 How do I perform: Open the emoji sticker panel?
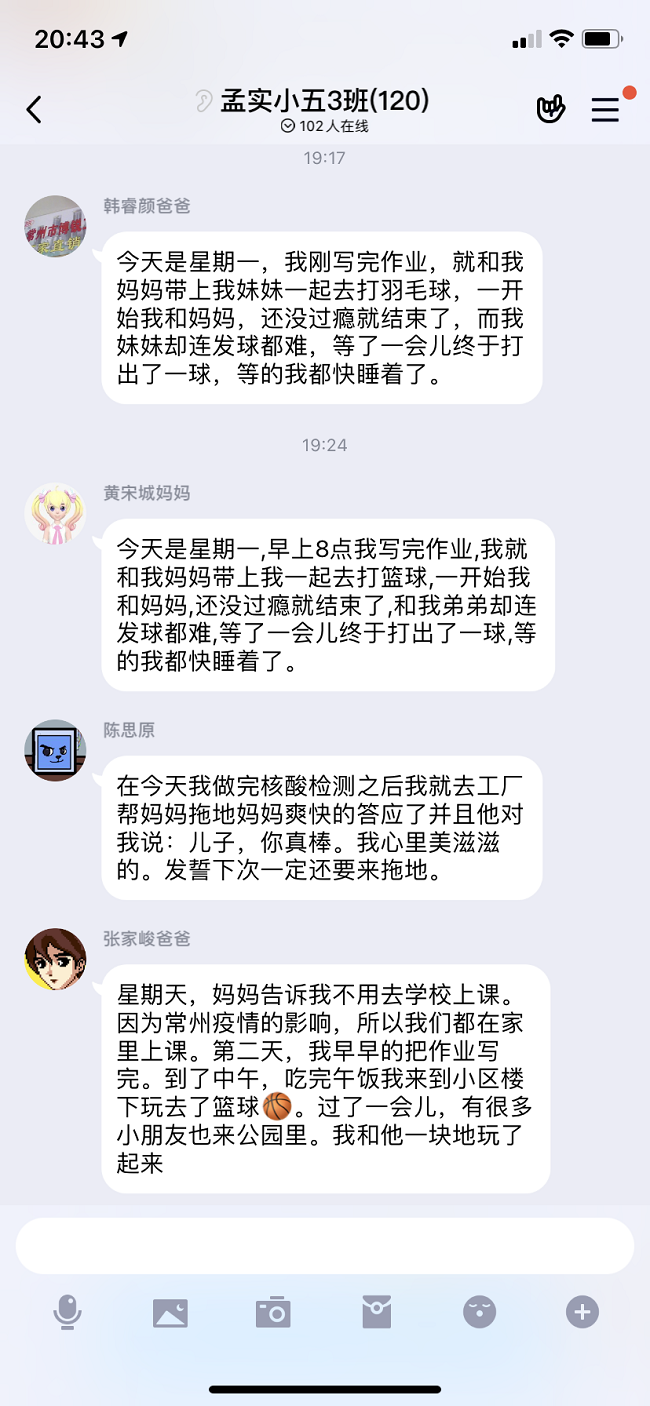[479, 1312]
